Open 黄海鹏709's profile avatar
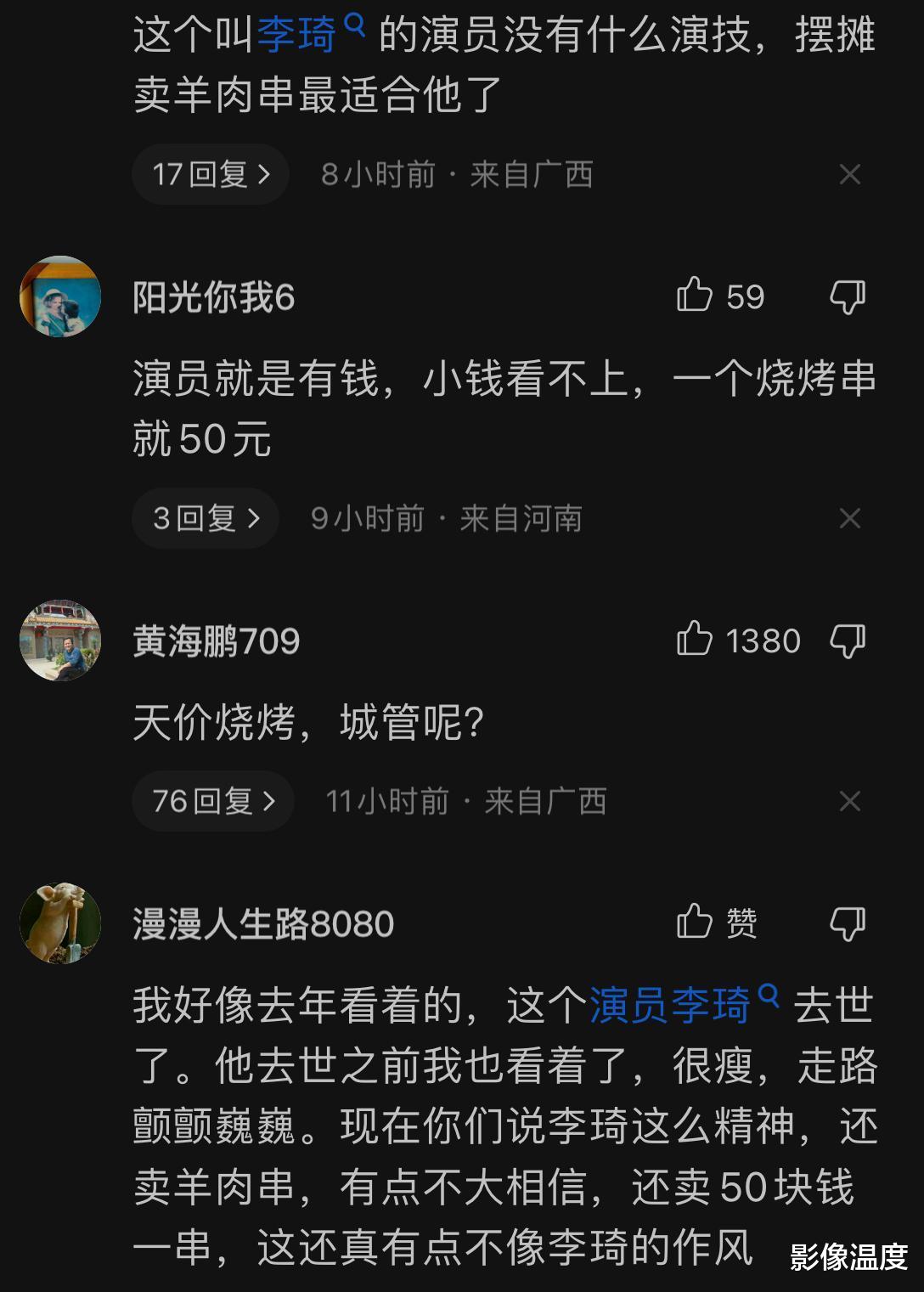 tap(60, 641)
